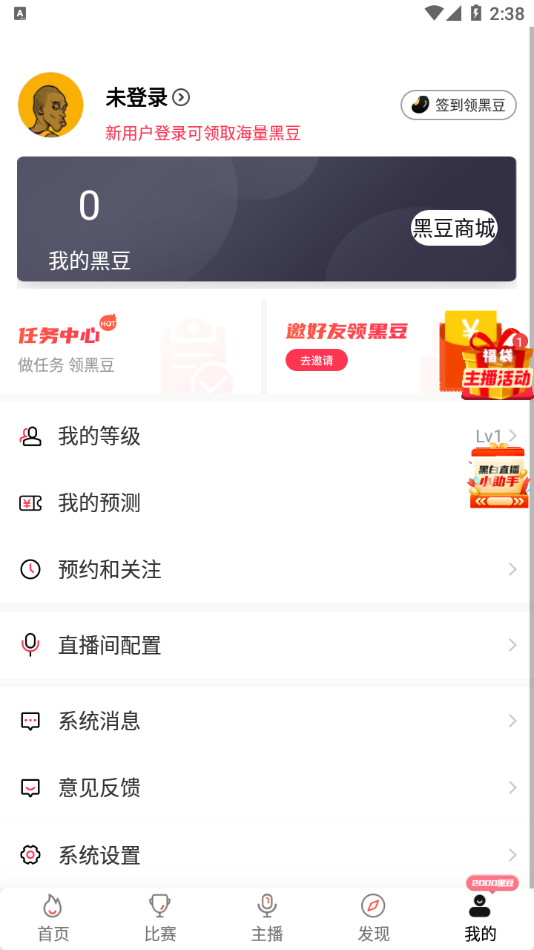Open the 任务中心 task center card
This screenshot has height=950, width=534.
click(x=130, y=347)
